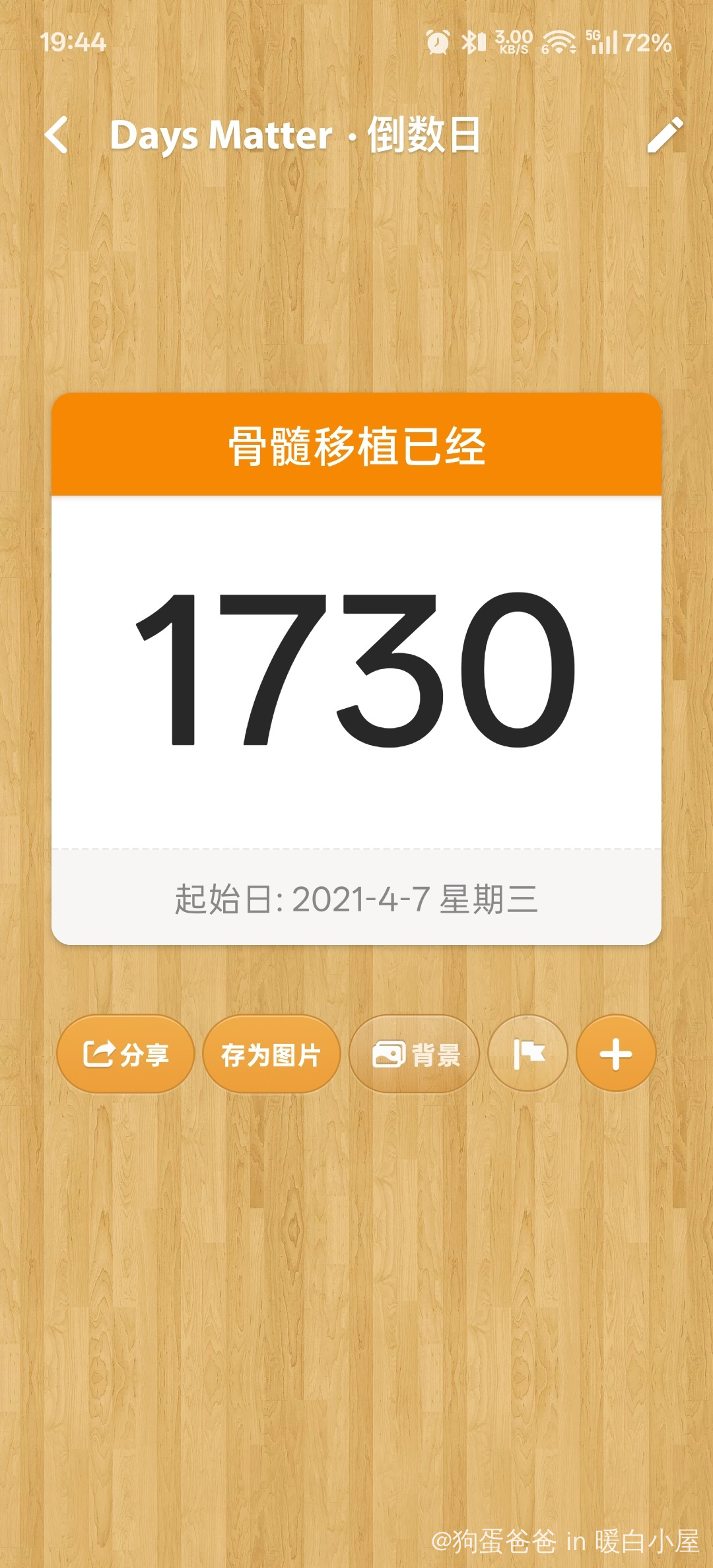Image resolution: width=713 pixels, height=1568 pixels.
Task: Save the card via 存为图片
Action: (271, 1054)
